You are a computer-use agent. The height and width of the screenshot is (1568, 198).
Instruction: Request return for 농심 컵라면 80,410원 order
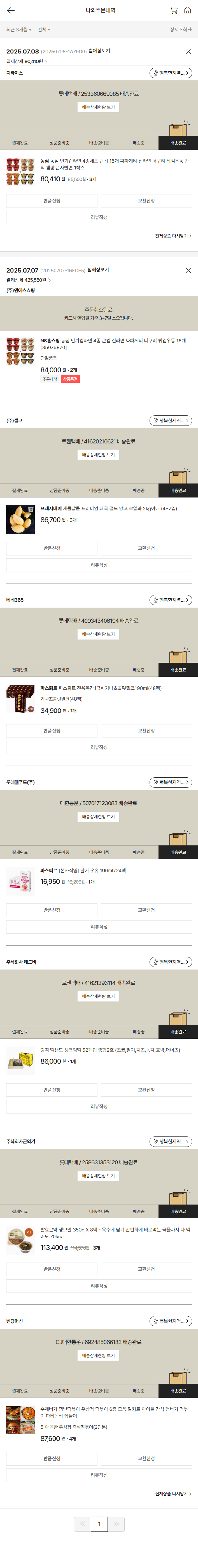tap(52, 201)
